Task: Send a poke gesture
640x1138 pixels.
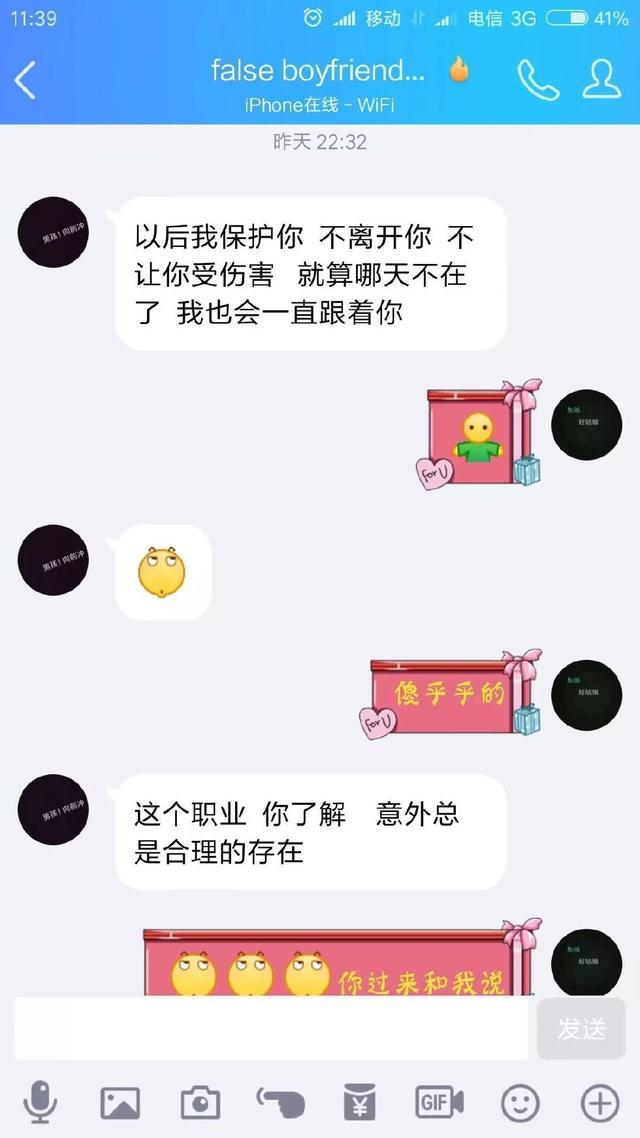Action: click(x=280, y=1103)
